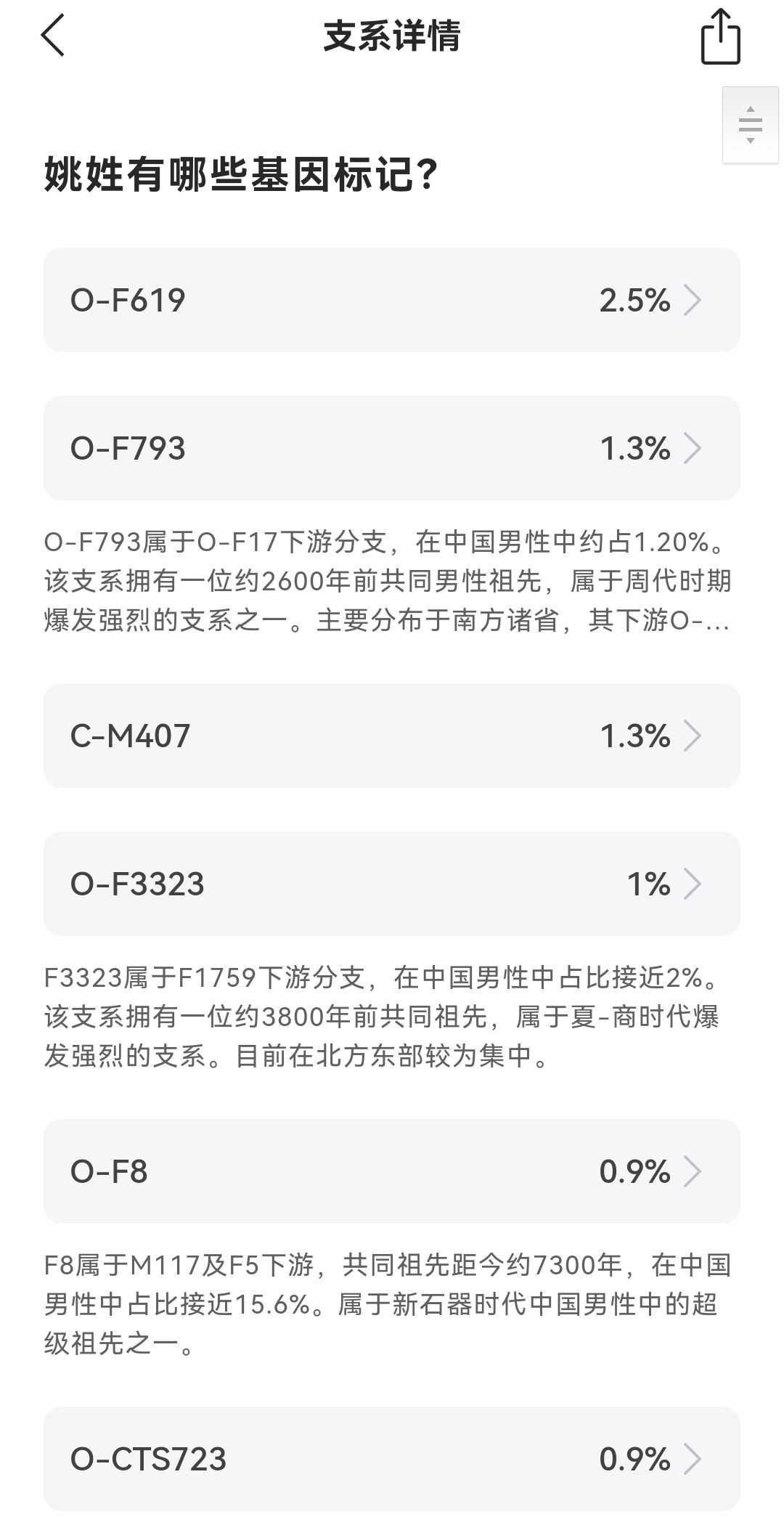Open the O-F793 haplogroup row
Screen dimensions: 784x1530
[392, 448]
